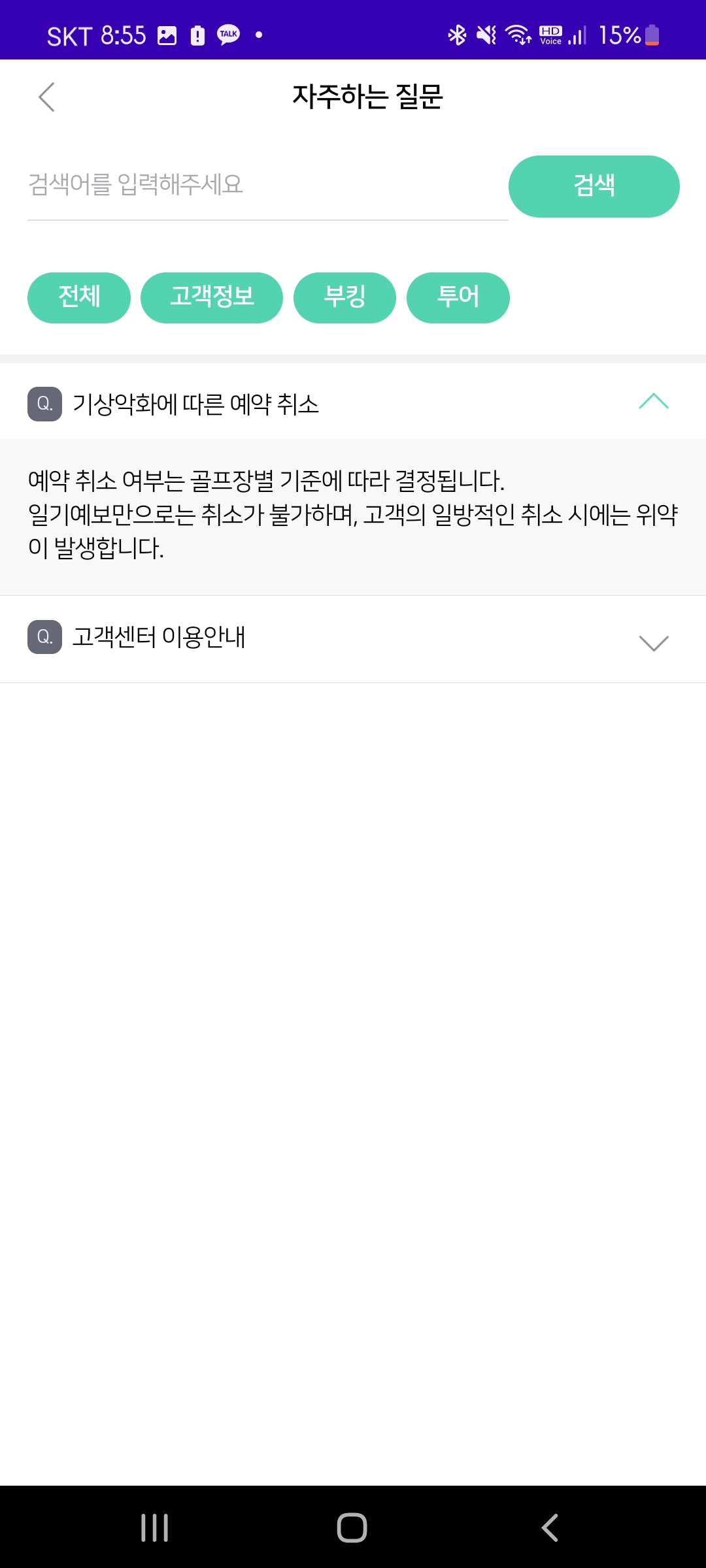Show 부킹 related questions
Screen dimensions: 706x1568
[x=345, y=298]
